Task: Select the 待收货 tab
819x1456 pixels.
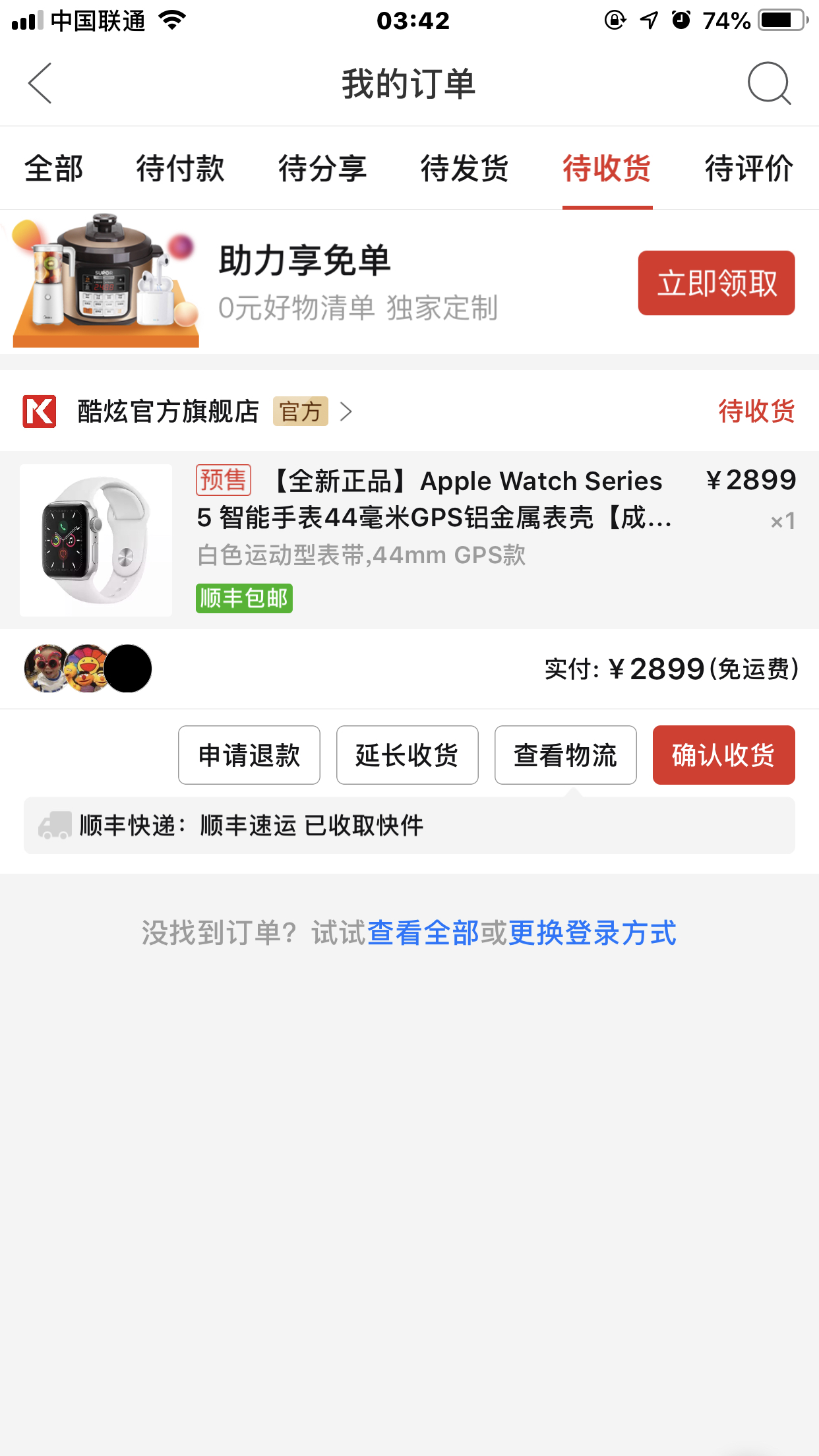Action: (607, 168)
